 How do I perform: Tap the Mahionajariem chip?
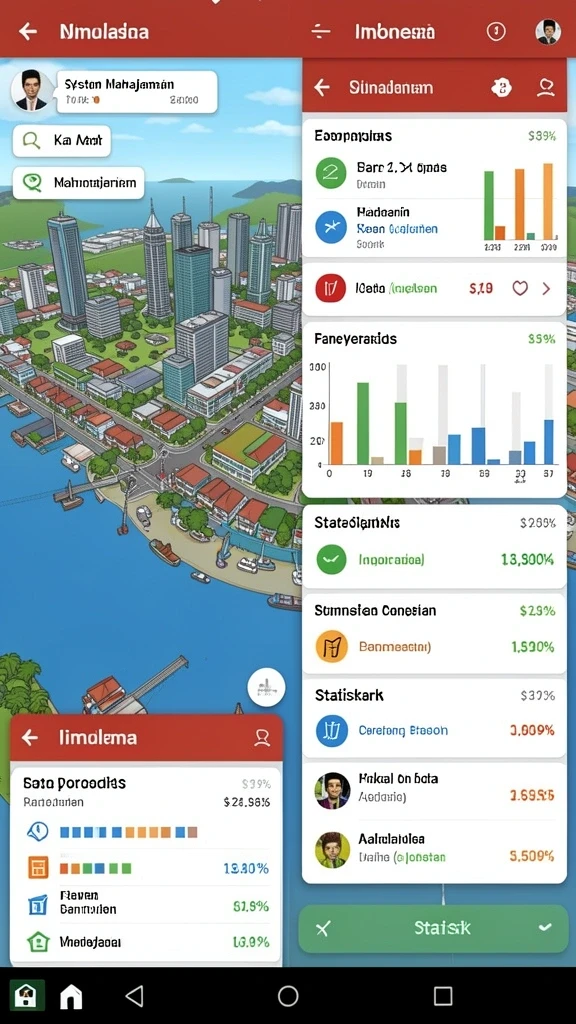[x=78, y=183]
